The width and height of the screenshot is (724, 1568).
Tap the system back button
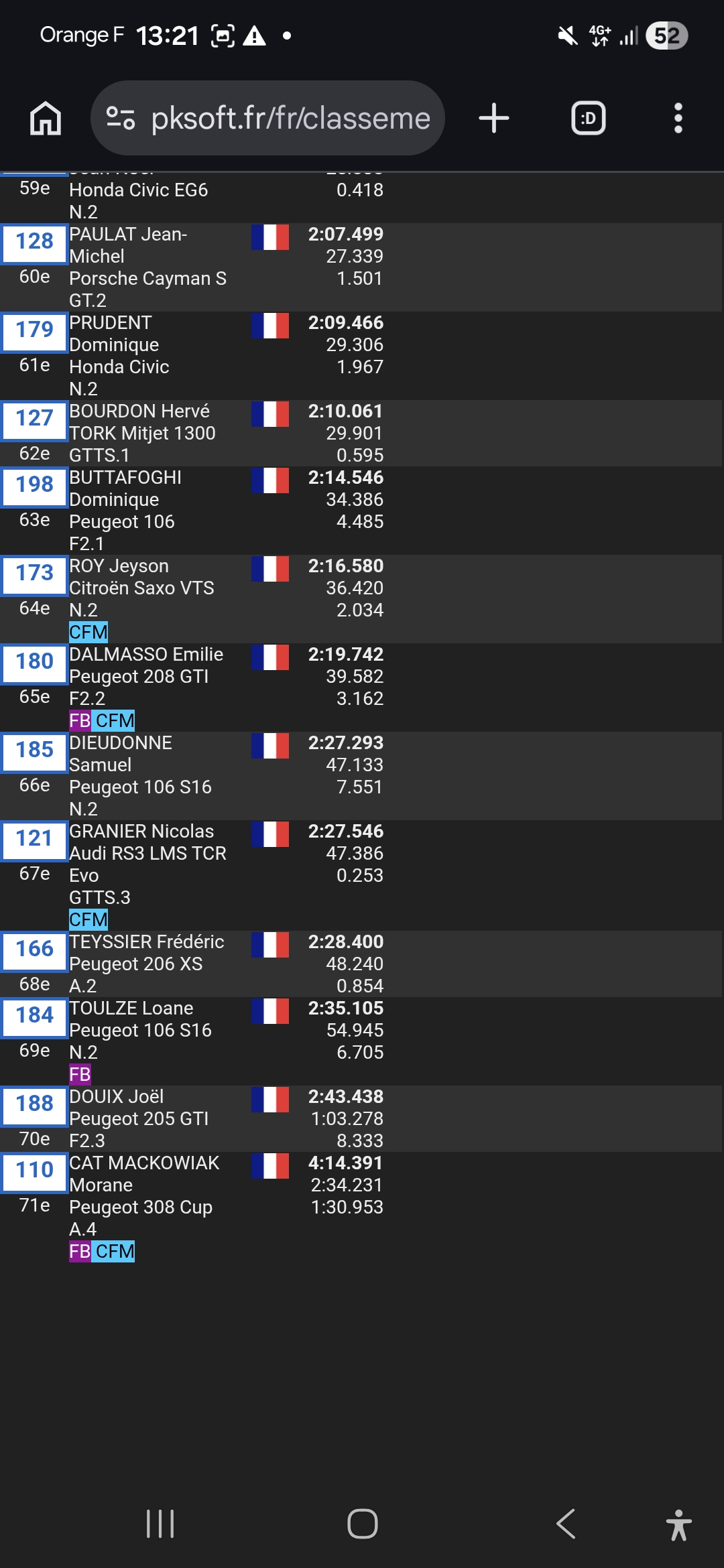pyautogui.click(x=566, y=1524)
